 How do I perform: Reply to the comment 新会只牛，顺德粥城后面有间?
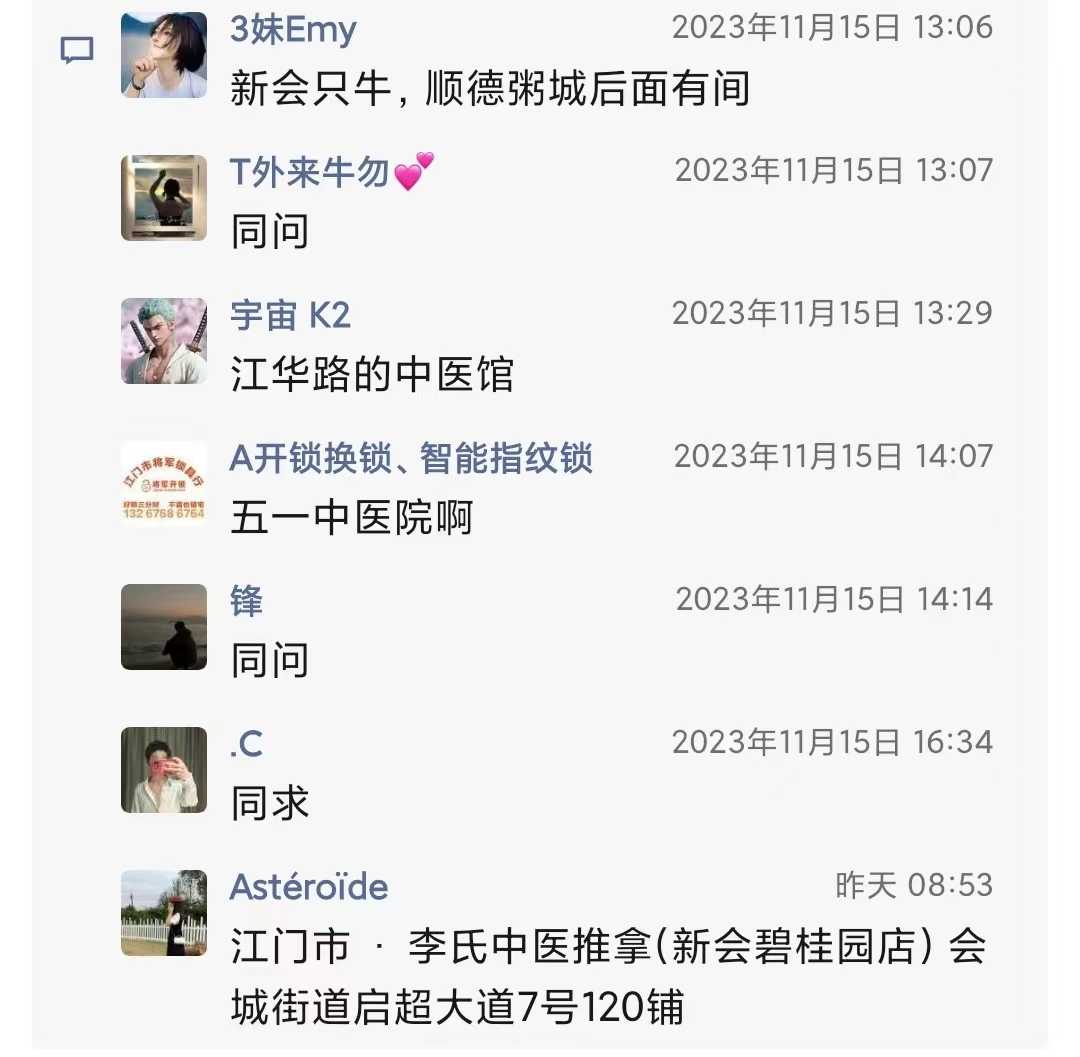pyautogui.click(x=489, y=90)
